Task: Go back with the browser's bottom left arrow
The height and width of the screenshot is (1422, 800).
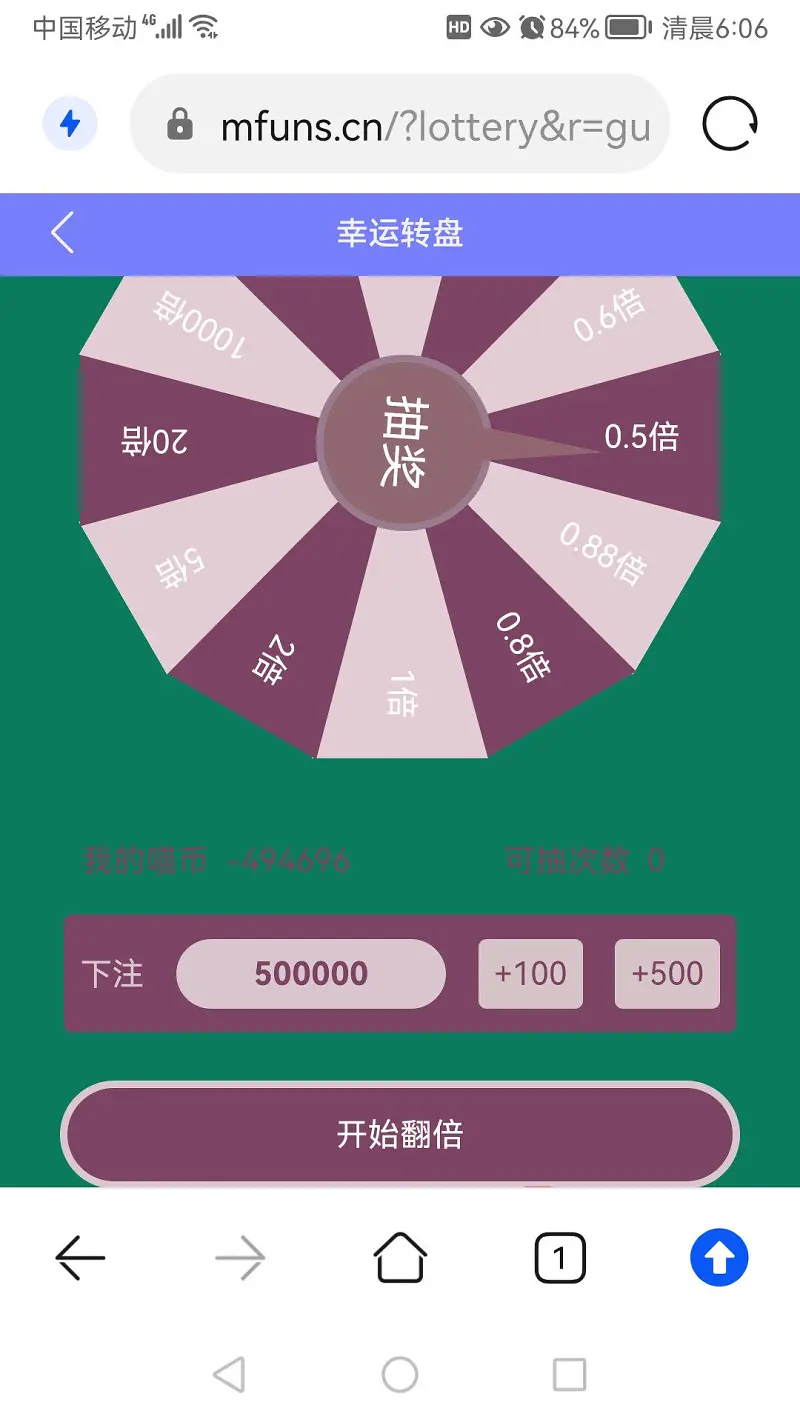Action: (80, 1257)
